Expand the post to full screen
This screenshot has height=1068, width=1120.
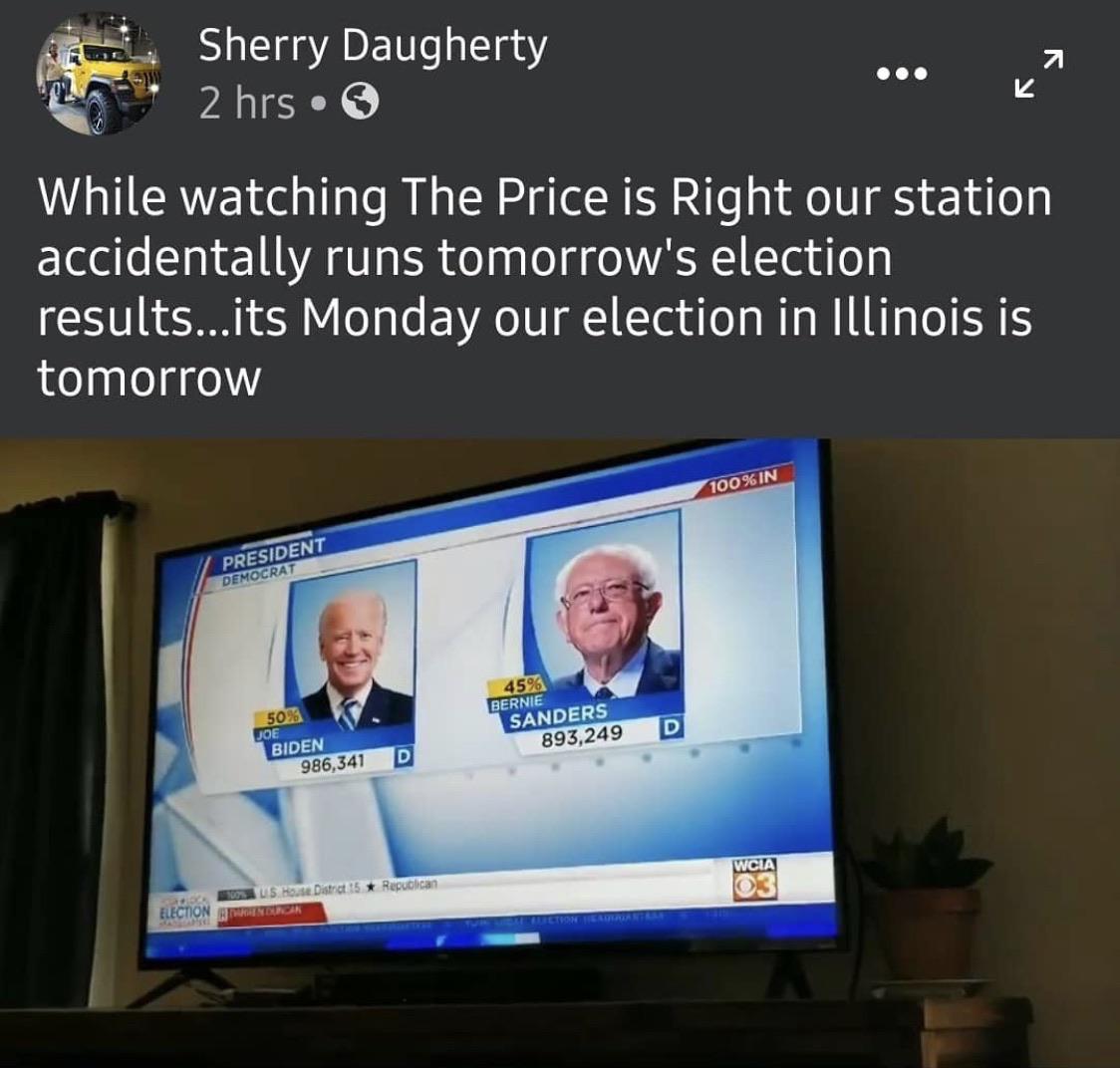point(1038,74)
